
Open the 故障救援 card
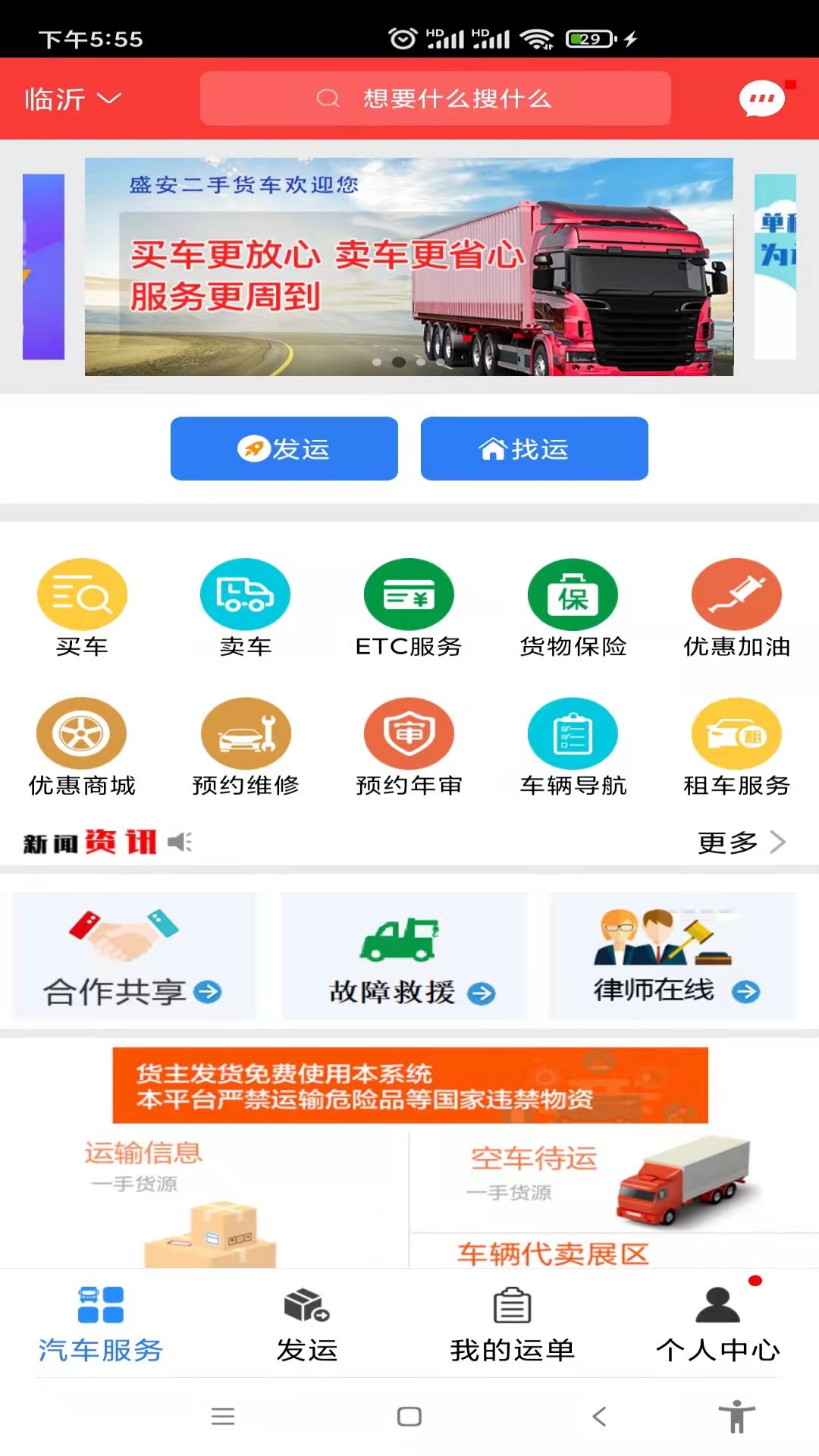click(x=403, y=957)
